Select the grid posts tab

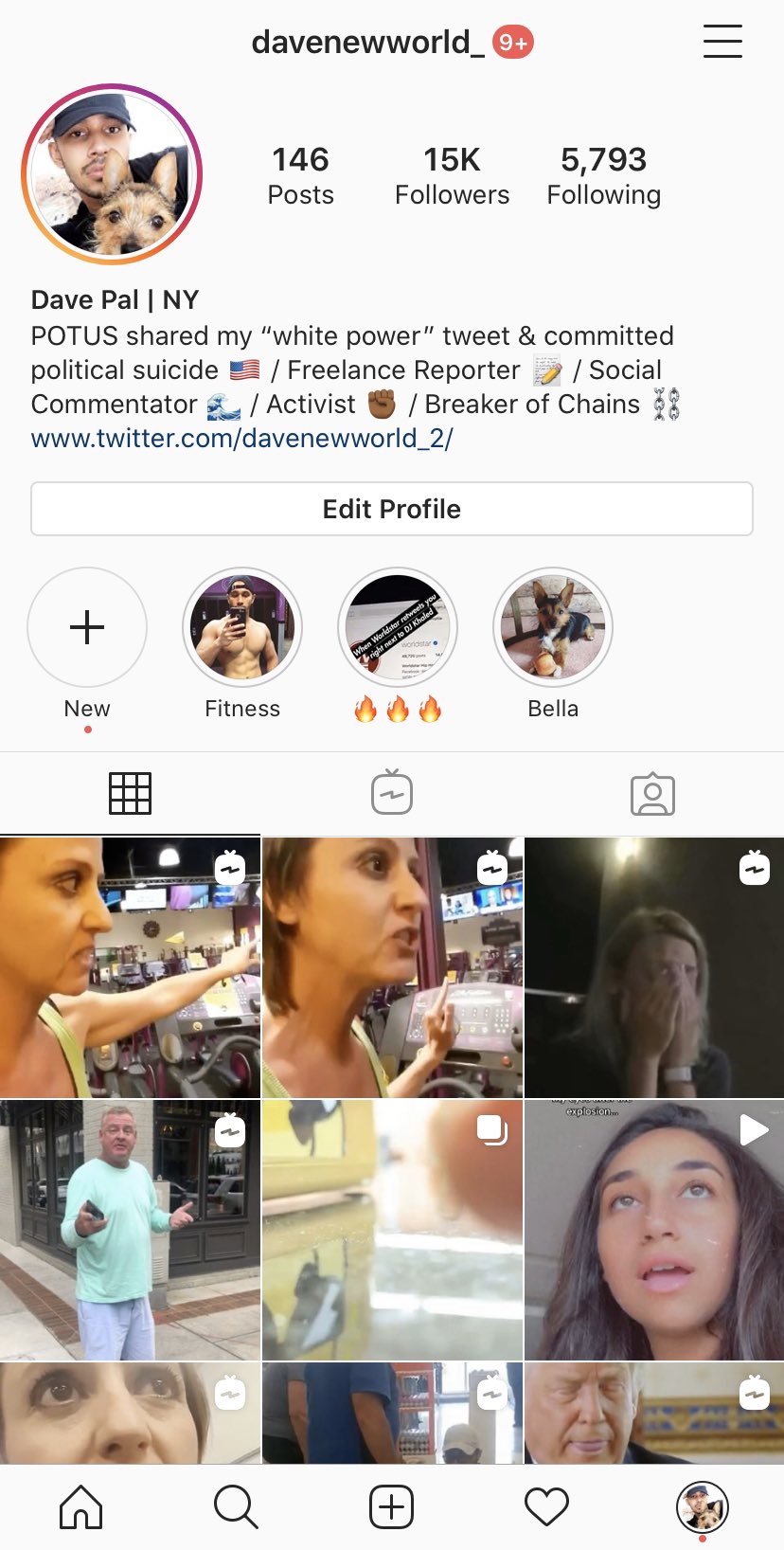tap(131, 794)
